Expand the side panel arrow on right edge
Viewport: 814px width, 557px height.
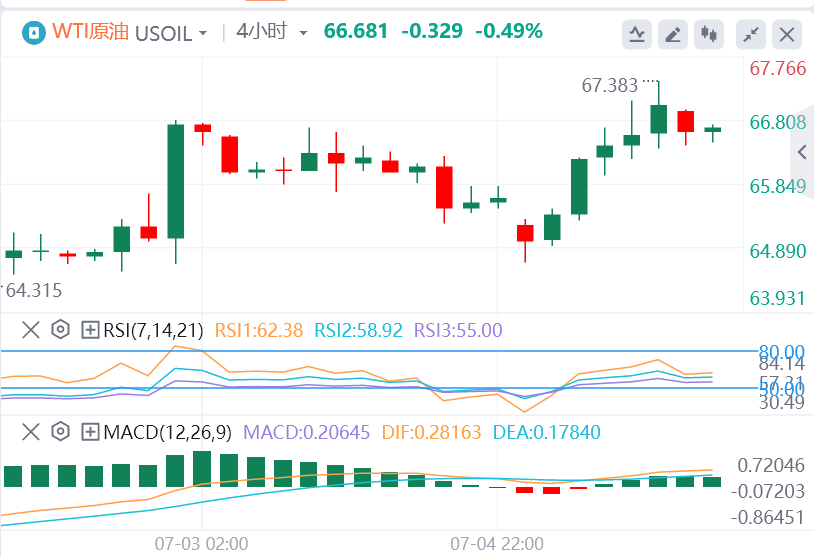tap(802, 152)
